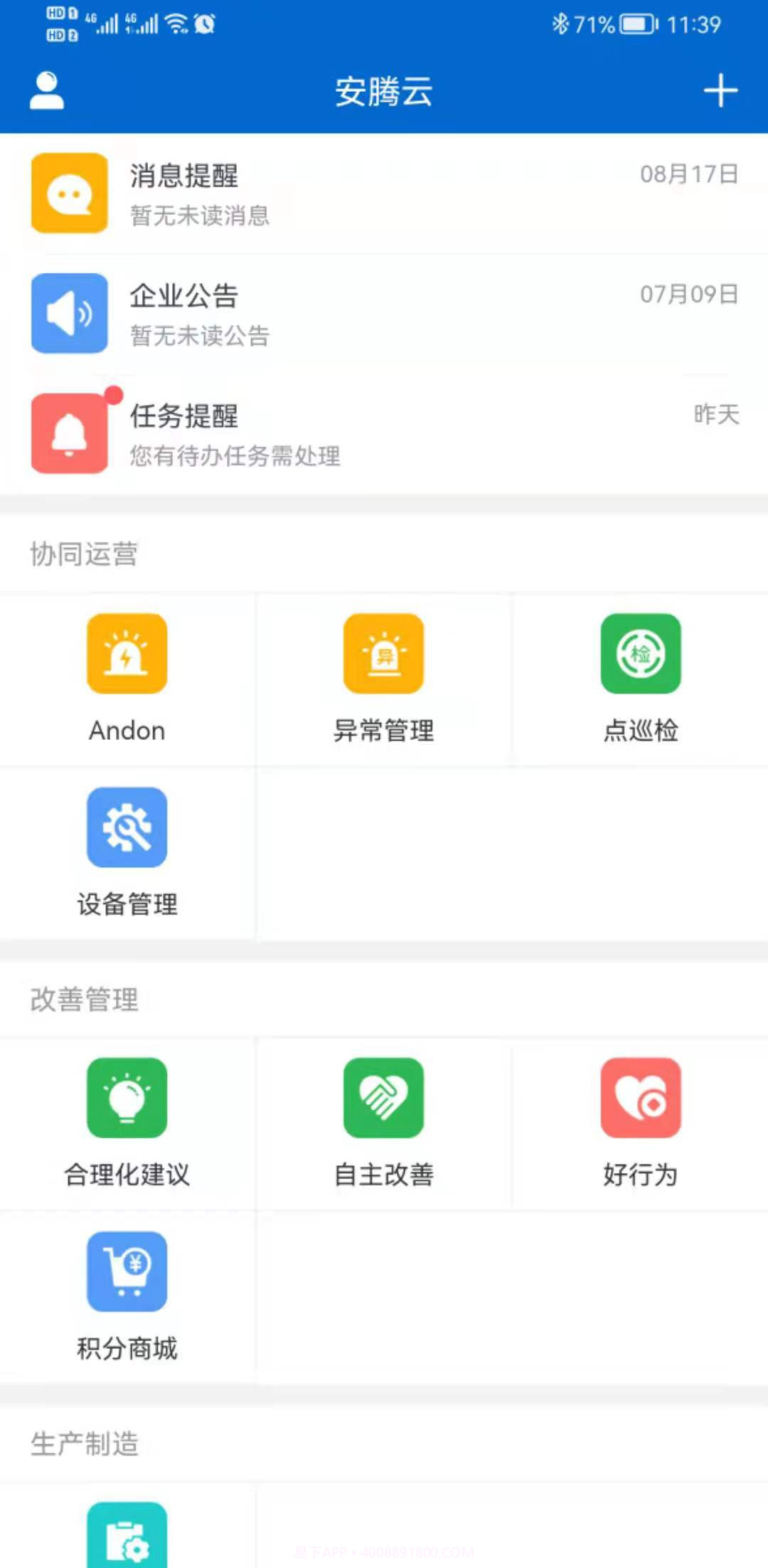Screen dimensions: 768x1568
Task: Open the user profile icon
Action: pyautogui.click(x=46, y=91)
